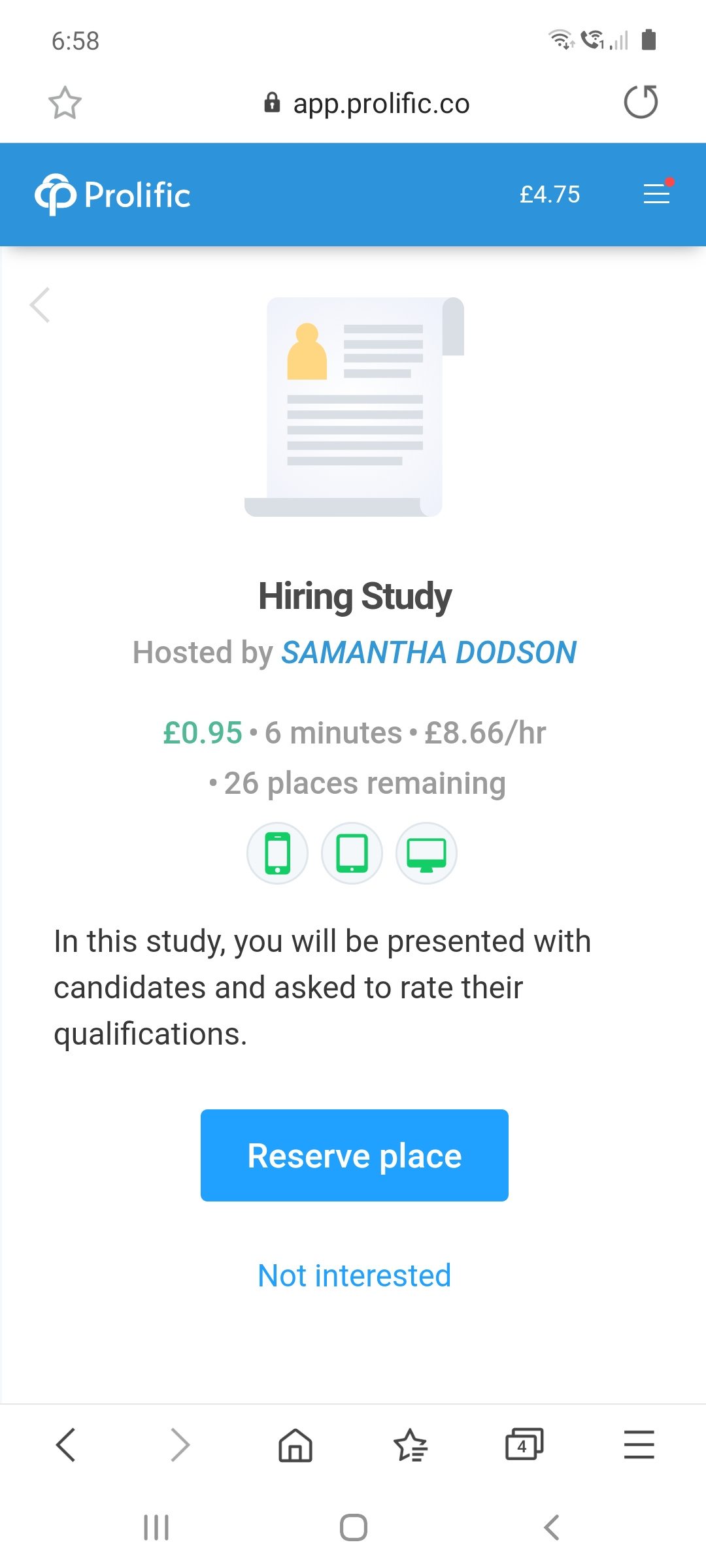Select Not interested
Image resolution: width=706 pixels, height=1568 pixels.
click(x=354, y=1275)
